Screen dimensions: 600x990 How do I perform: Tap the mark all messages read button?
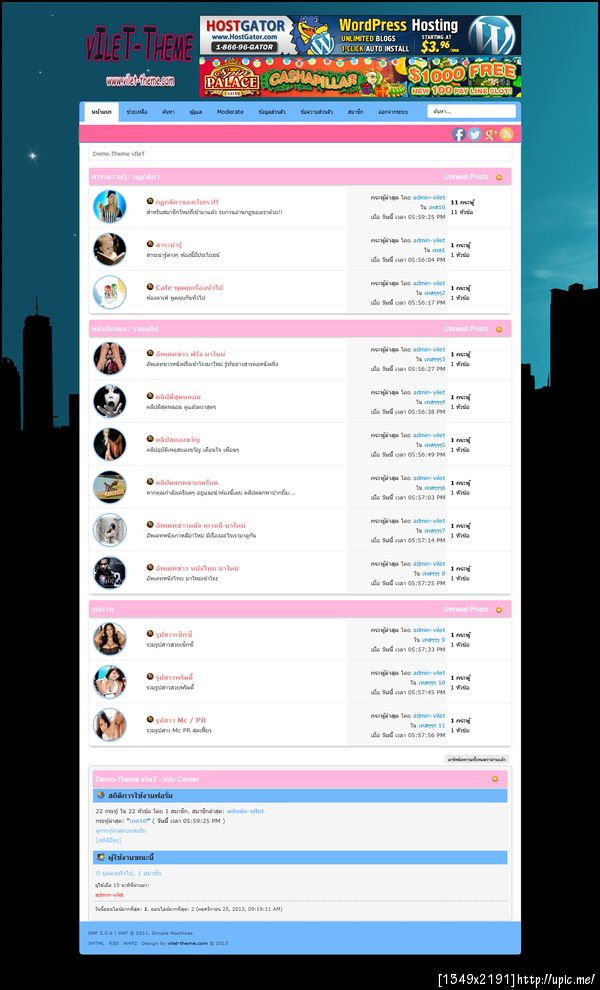pos(477,760)
